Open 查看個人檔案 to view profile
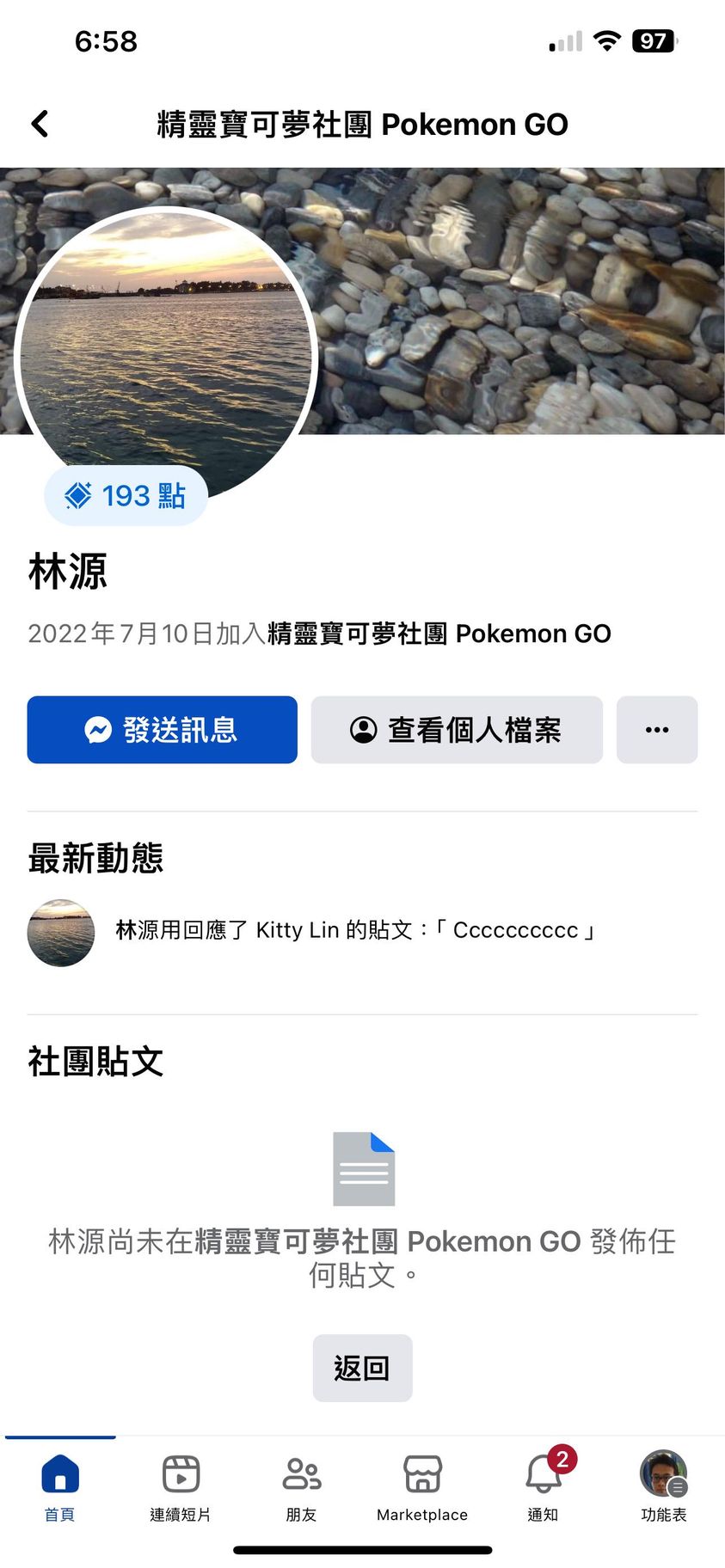Image resolution: width=725 pixels, height=1568 pixels. pos(456,730)
